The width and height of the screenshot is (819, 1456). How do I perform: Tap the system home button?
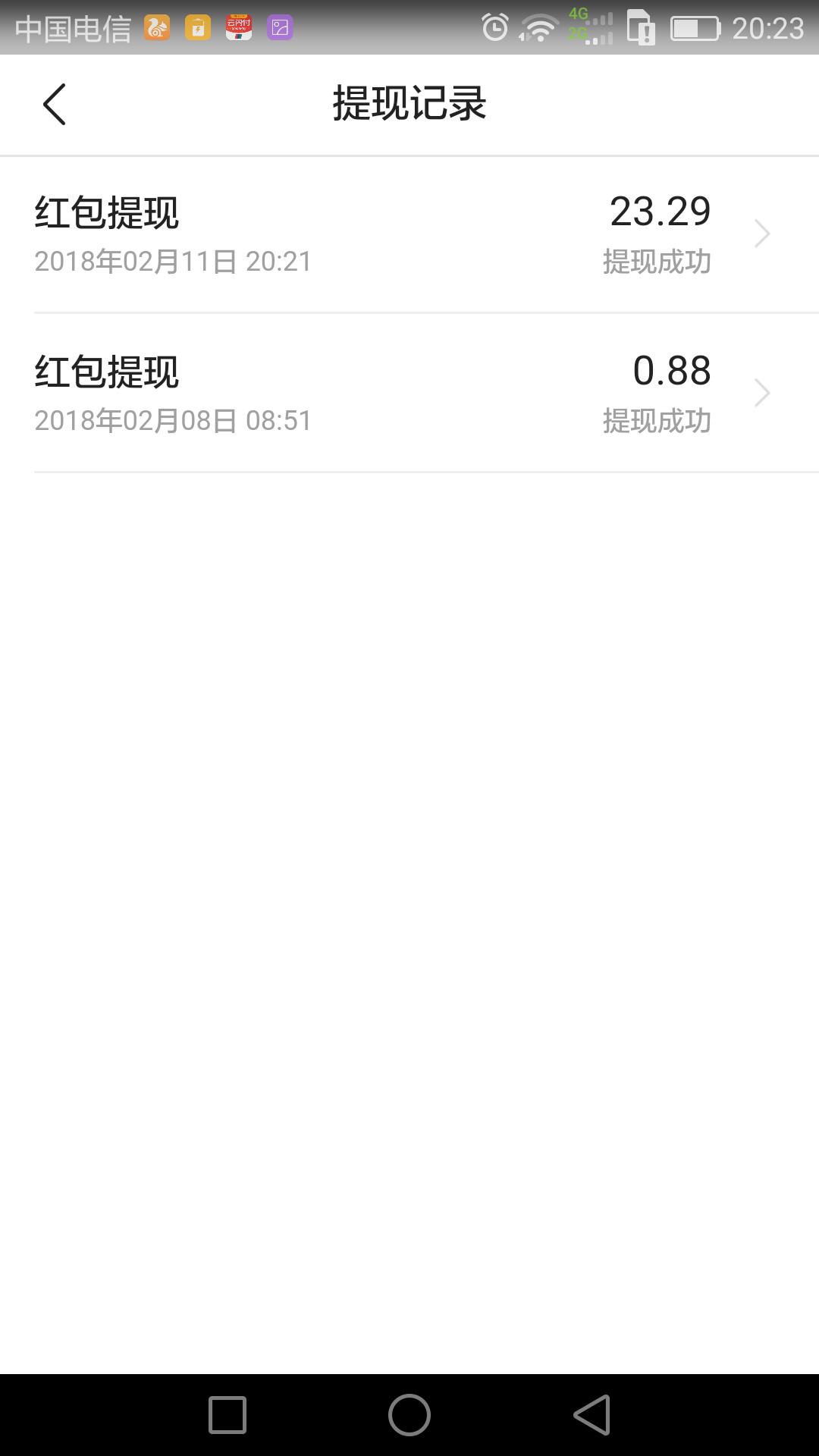click(x=409, y=1415)
